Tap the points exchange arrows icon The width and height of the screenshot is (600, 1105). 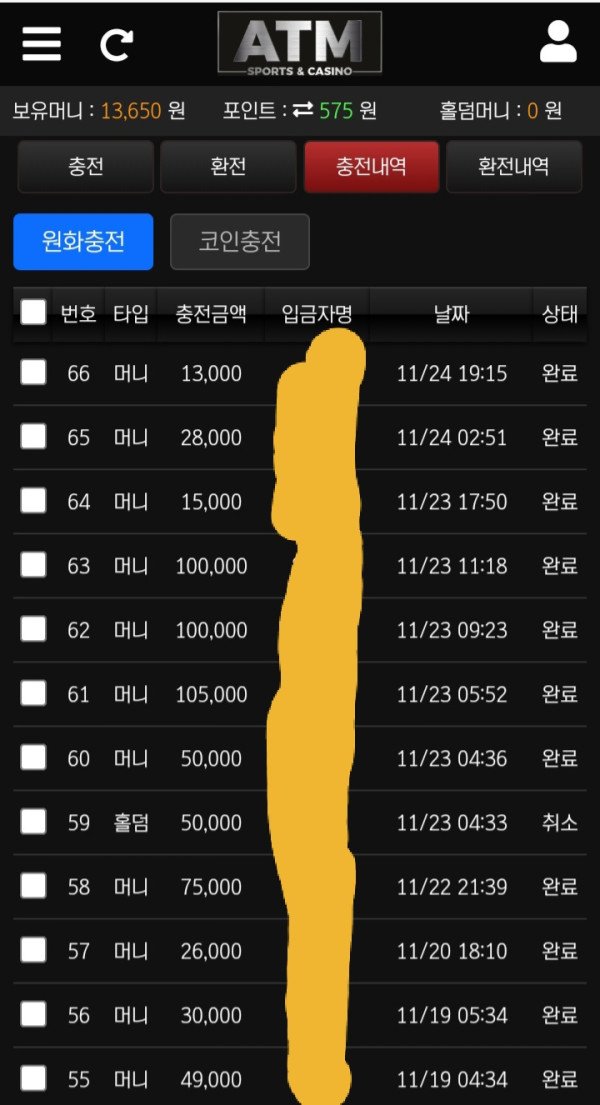point(303,110)
